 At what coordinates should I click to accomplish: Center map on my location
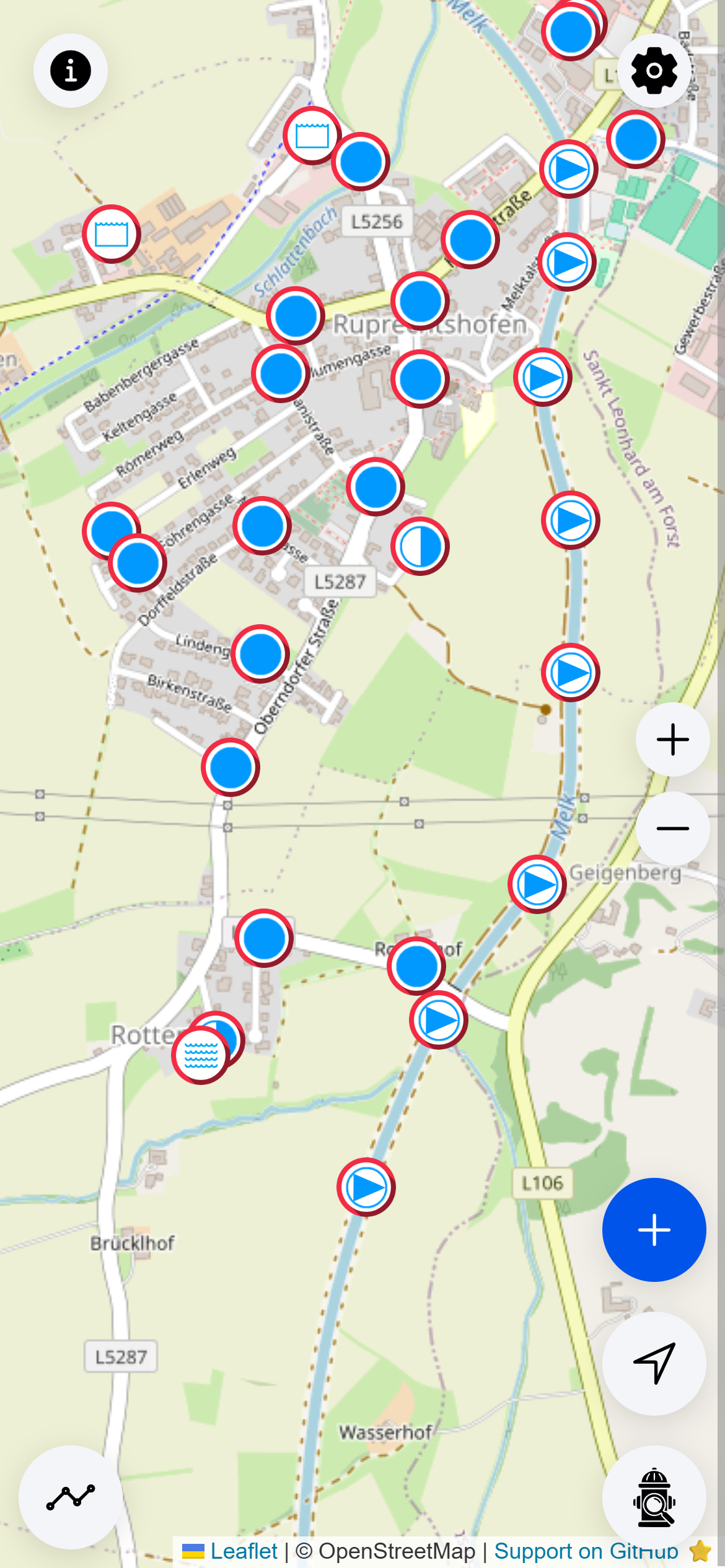tap(654, 1363)
